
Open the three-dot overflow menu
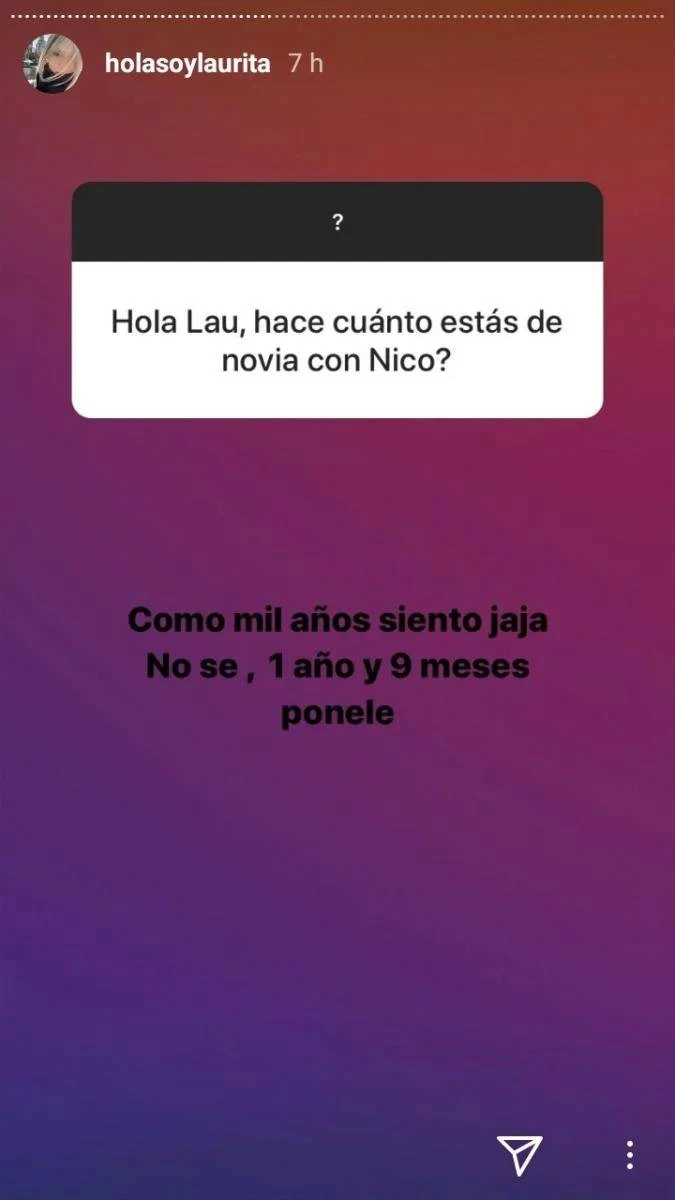[x=629, y=1155]
